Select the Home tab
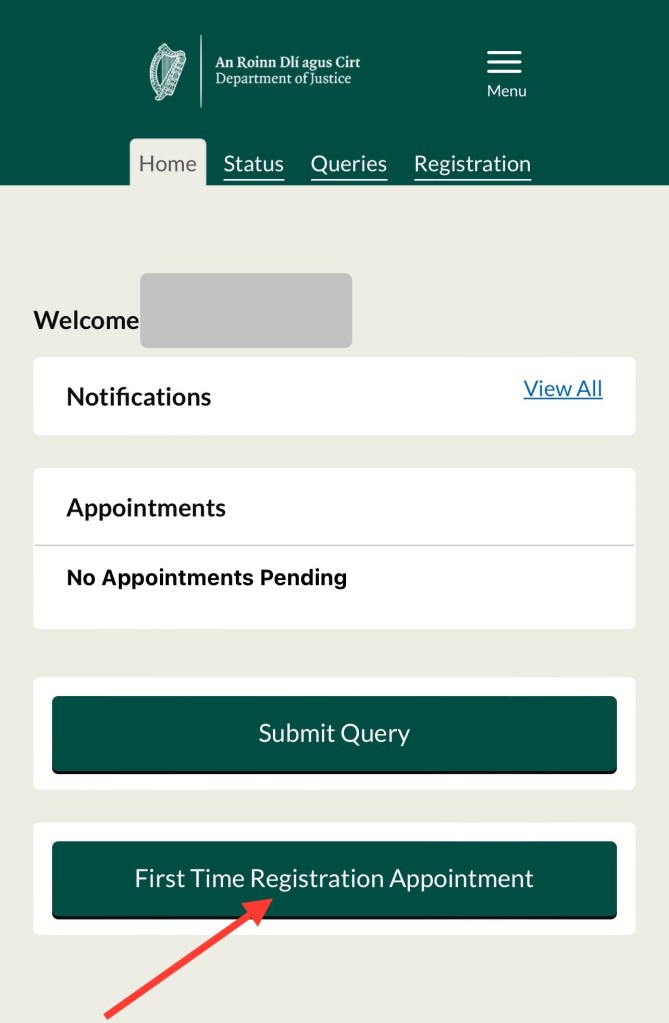The image size is (669, 1023). 168,163
